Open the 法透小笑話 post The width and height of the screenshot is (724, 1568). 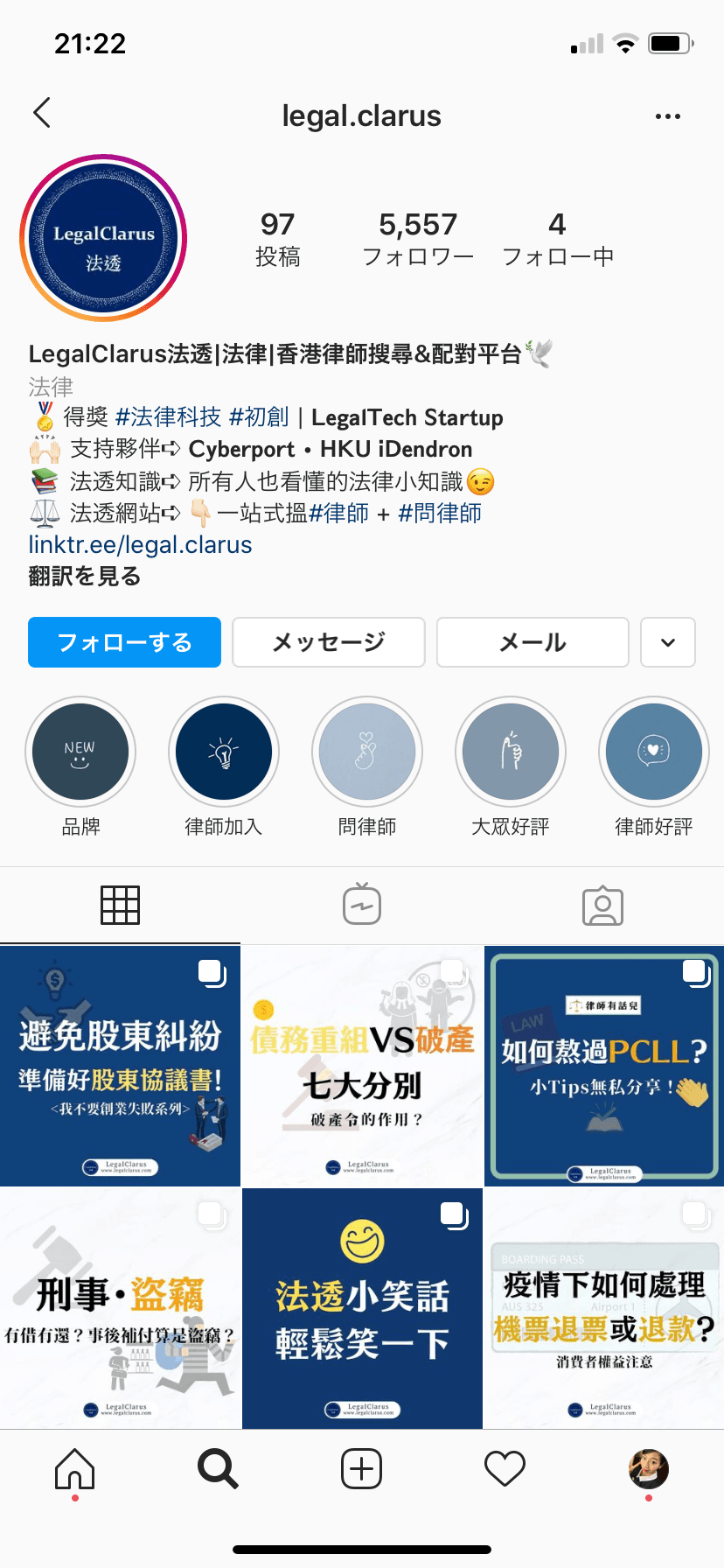click(362, 1308)
